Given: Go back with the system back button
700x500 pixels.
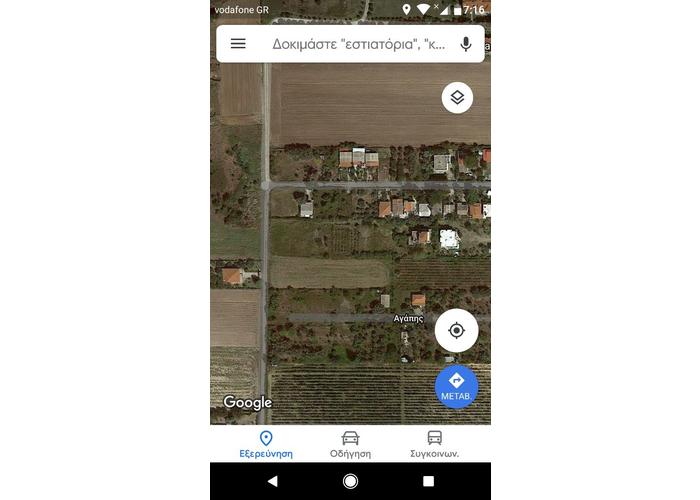Looking at the screenshot, I should [272, 481].
